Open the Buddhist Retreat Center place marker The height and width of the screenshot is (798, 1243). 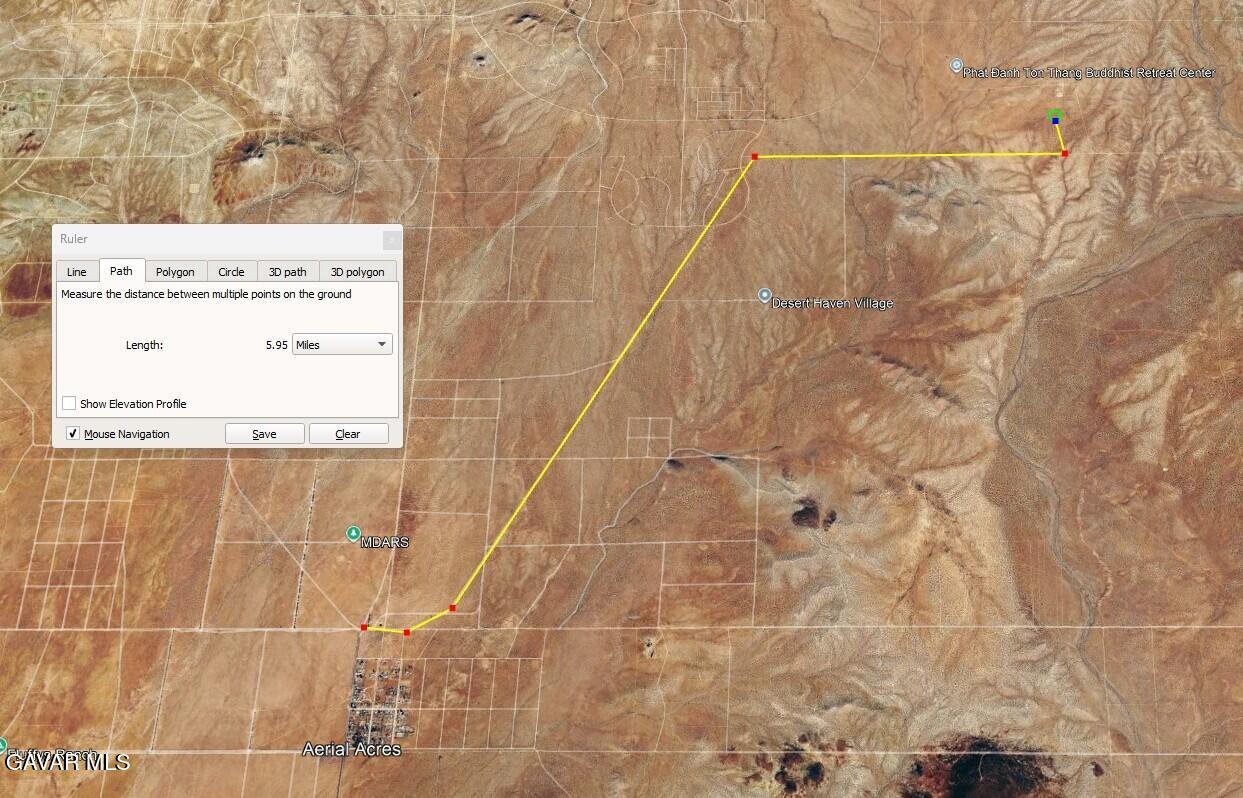tap(956, 66)
